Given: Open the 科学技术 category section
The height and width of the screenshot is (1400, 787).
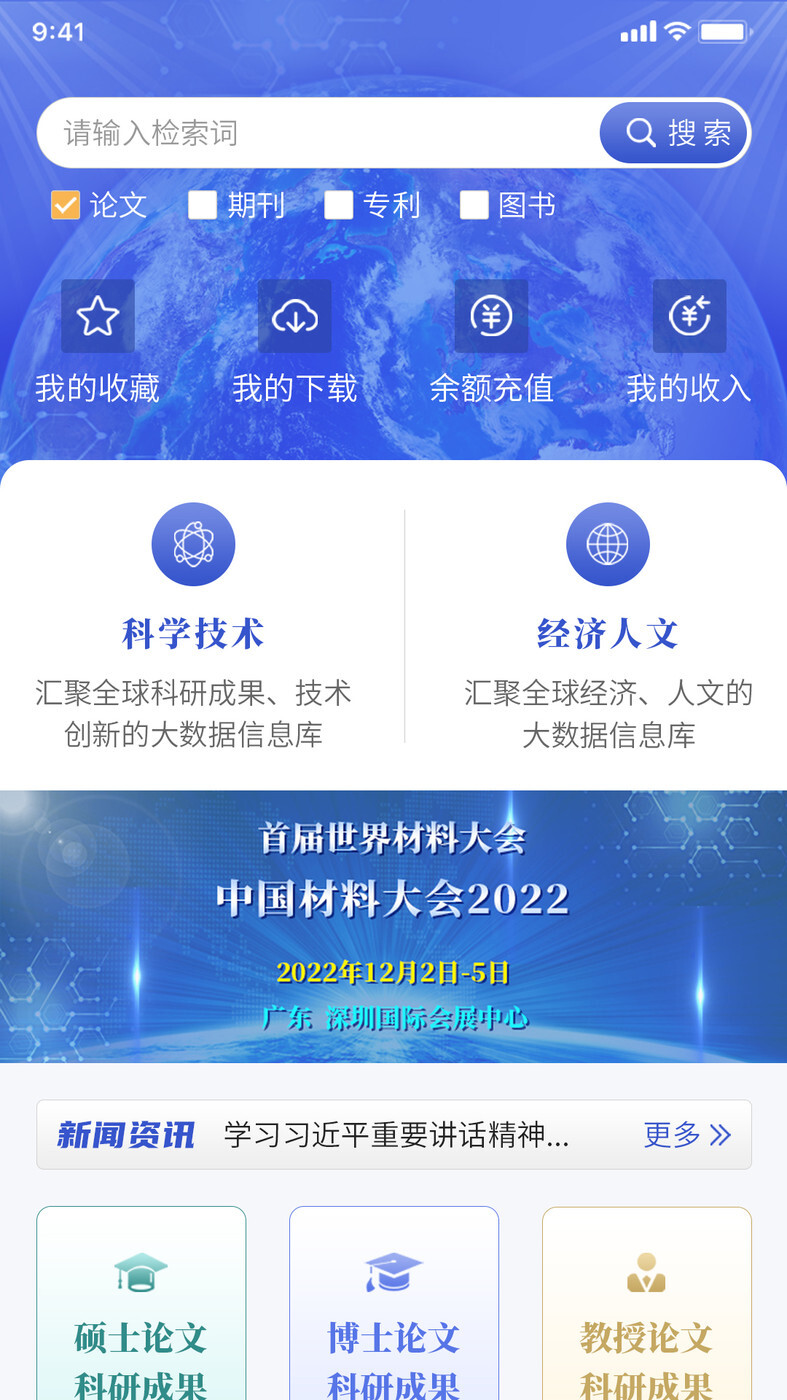Looking at the screenshot, I should pos(192,632).
